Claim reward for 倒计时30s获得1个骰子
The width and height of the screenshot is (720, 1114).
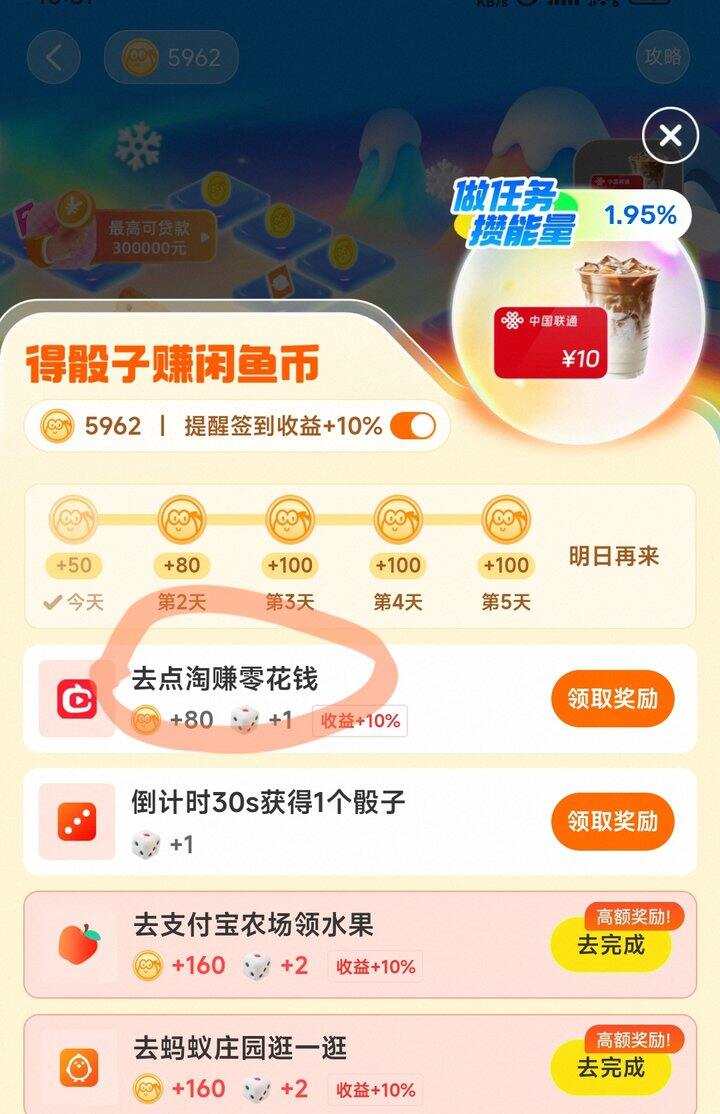612,821
